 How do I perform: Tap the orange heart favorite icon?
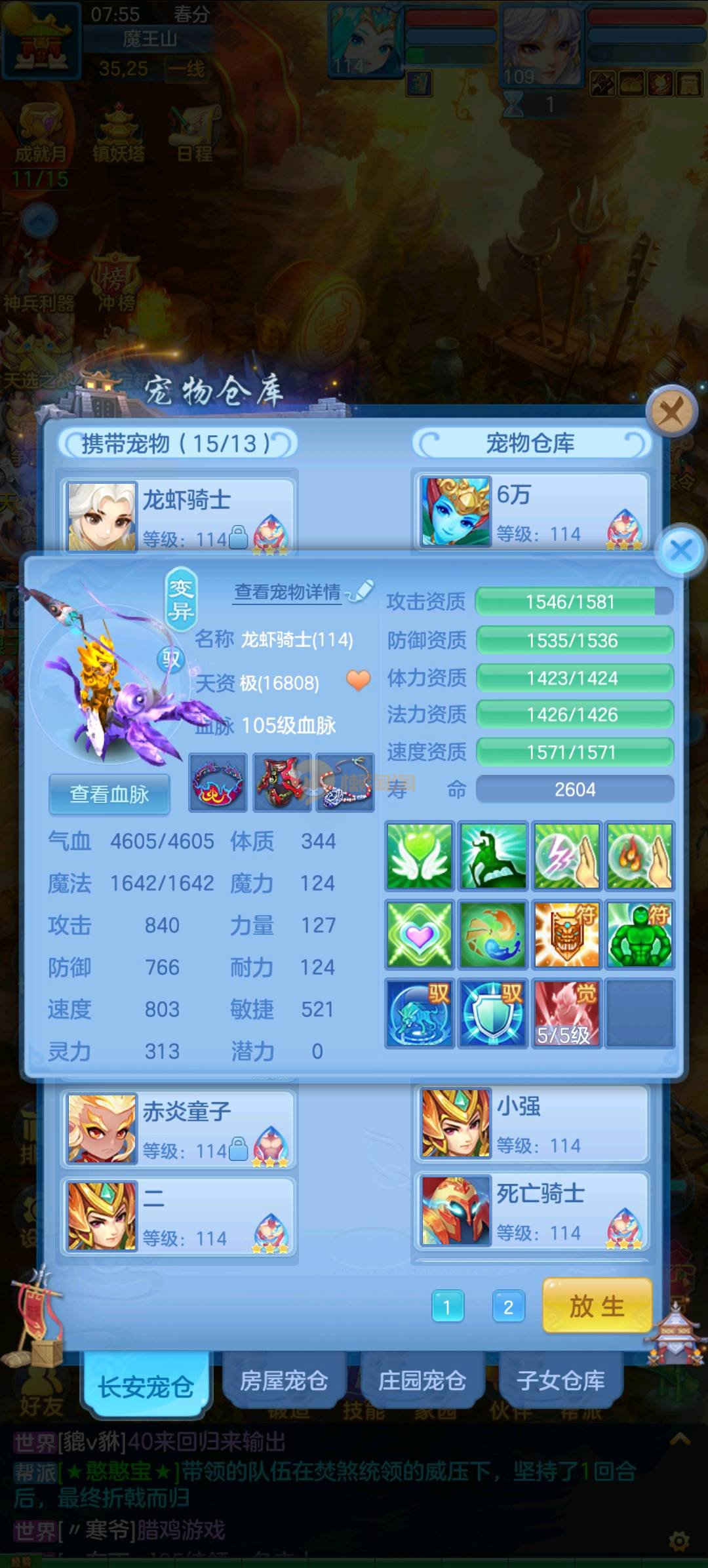pyautogui.click(x=358, y=680)
